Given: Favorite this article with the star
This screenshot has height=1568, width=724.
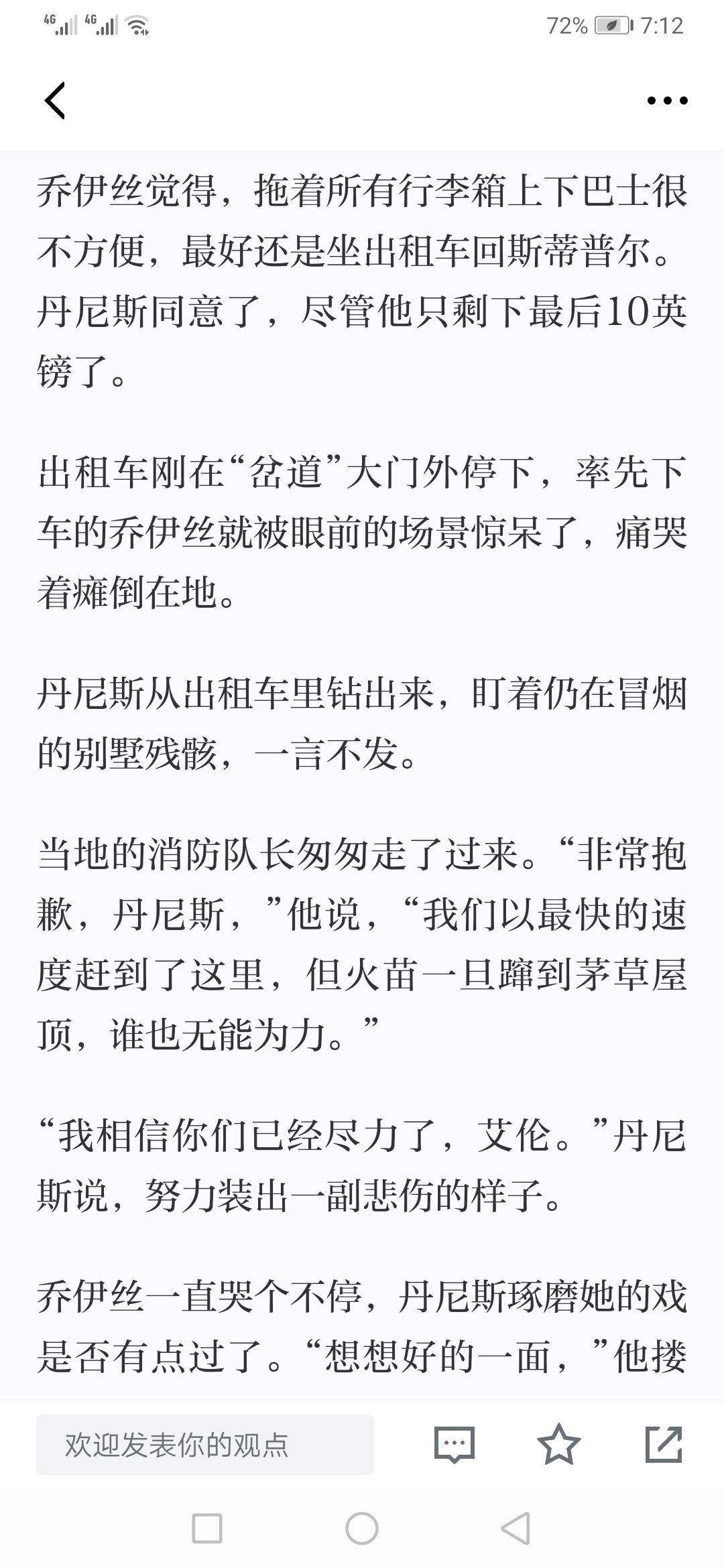Looking at the screenshot, I should pos(559,1443).
